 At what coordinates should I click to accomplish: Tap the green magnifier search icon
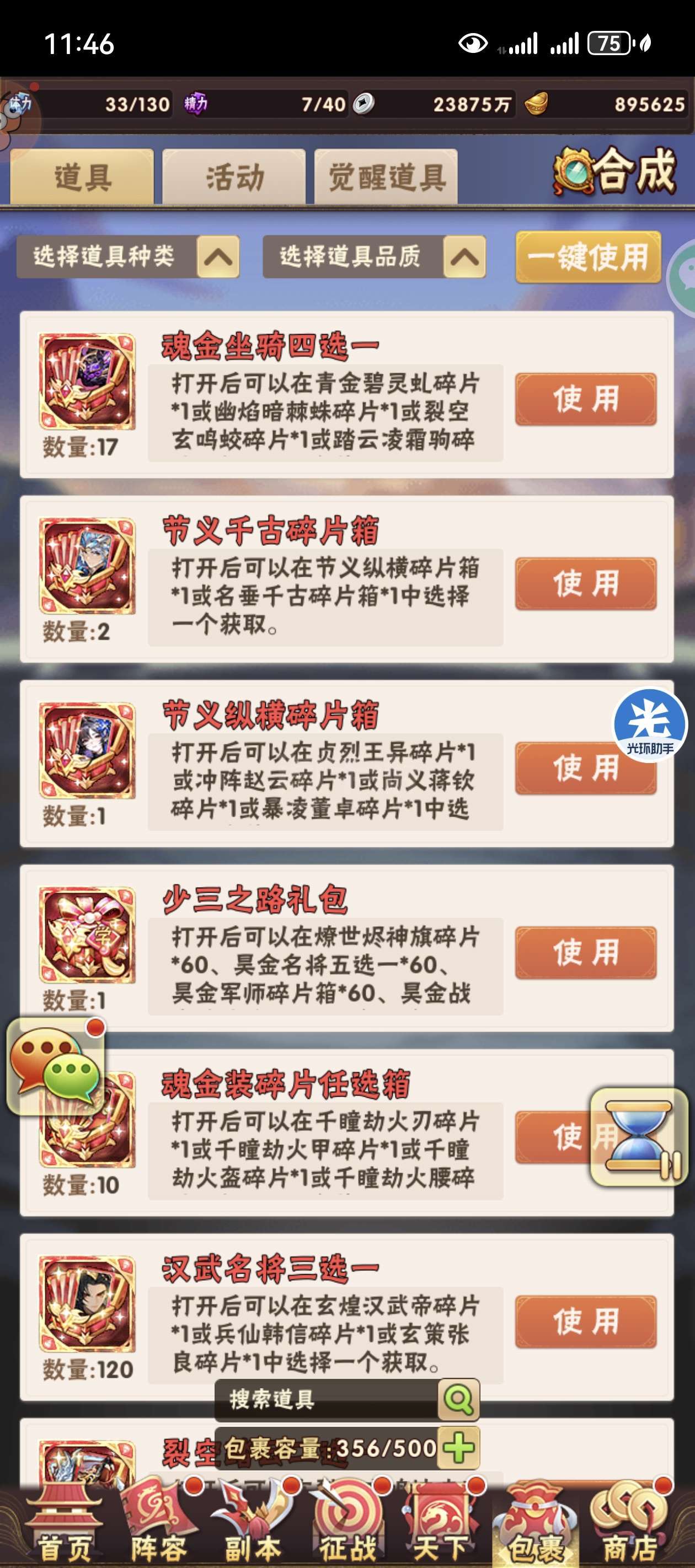(459, 1399)
